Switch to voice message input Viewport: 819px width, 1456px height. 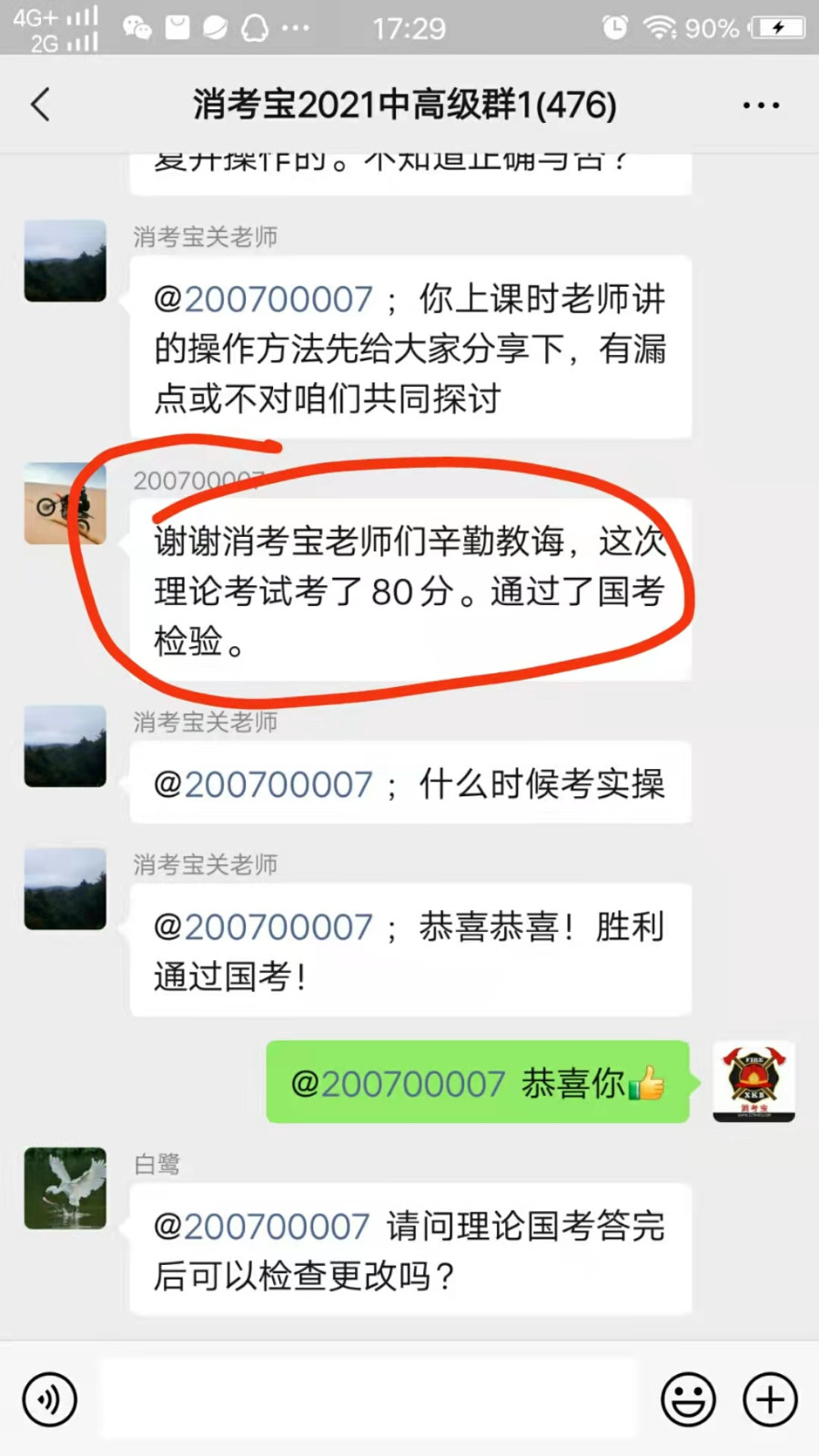(x=50, y=1399)
